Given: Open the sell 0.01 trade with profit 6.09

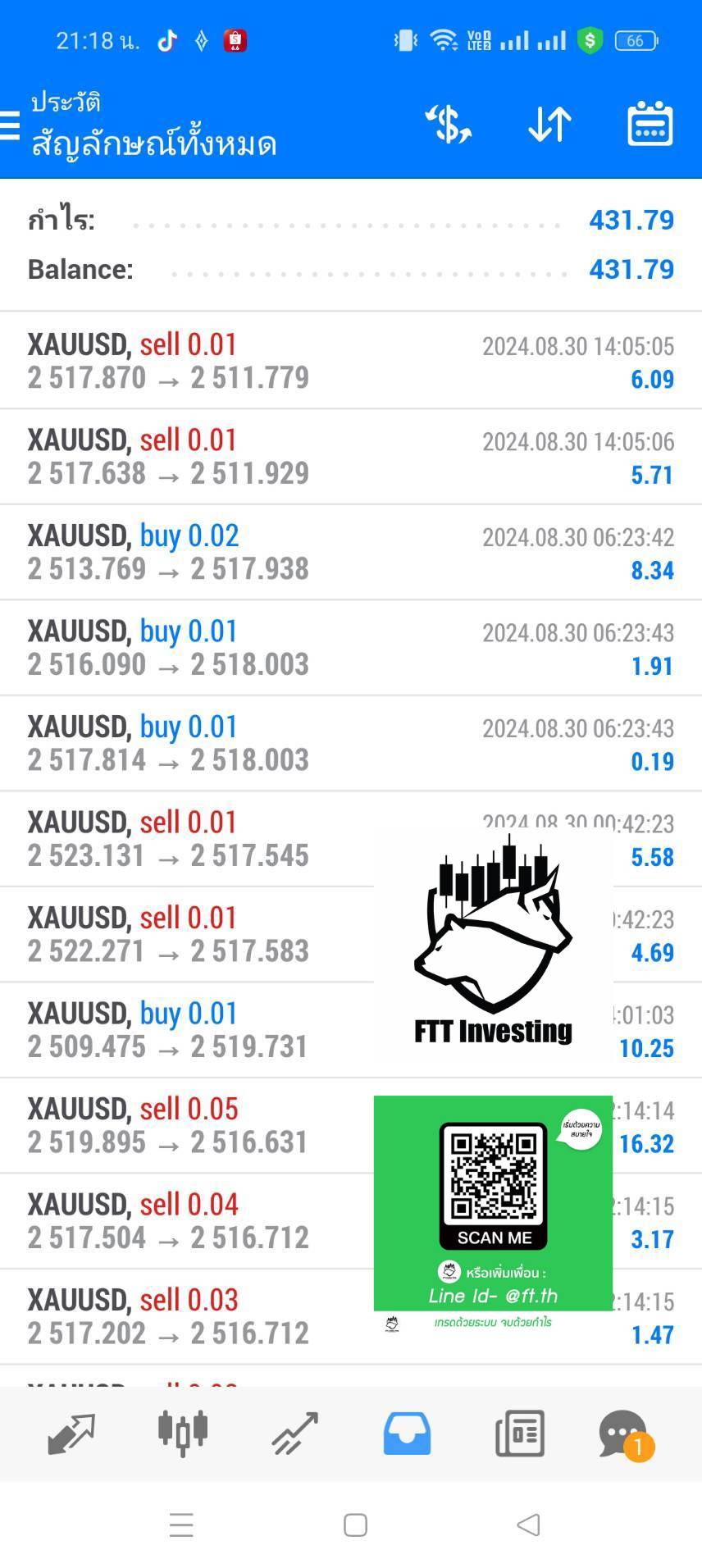Looking at the screenshot, I should (351, 361).
